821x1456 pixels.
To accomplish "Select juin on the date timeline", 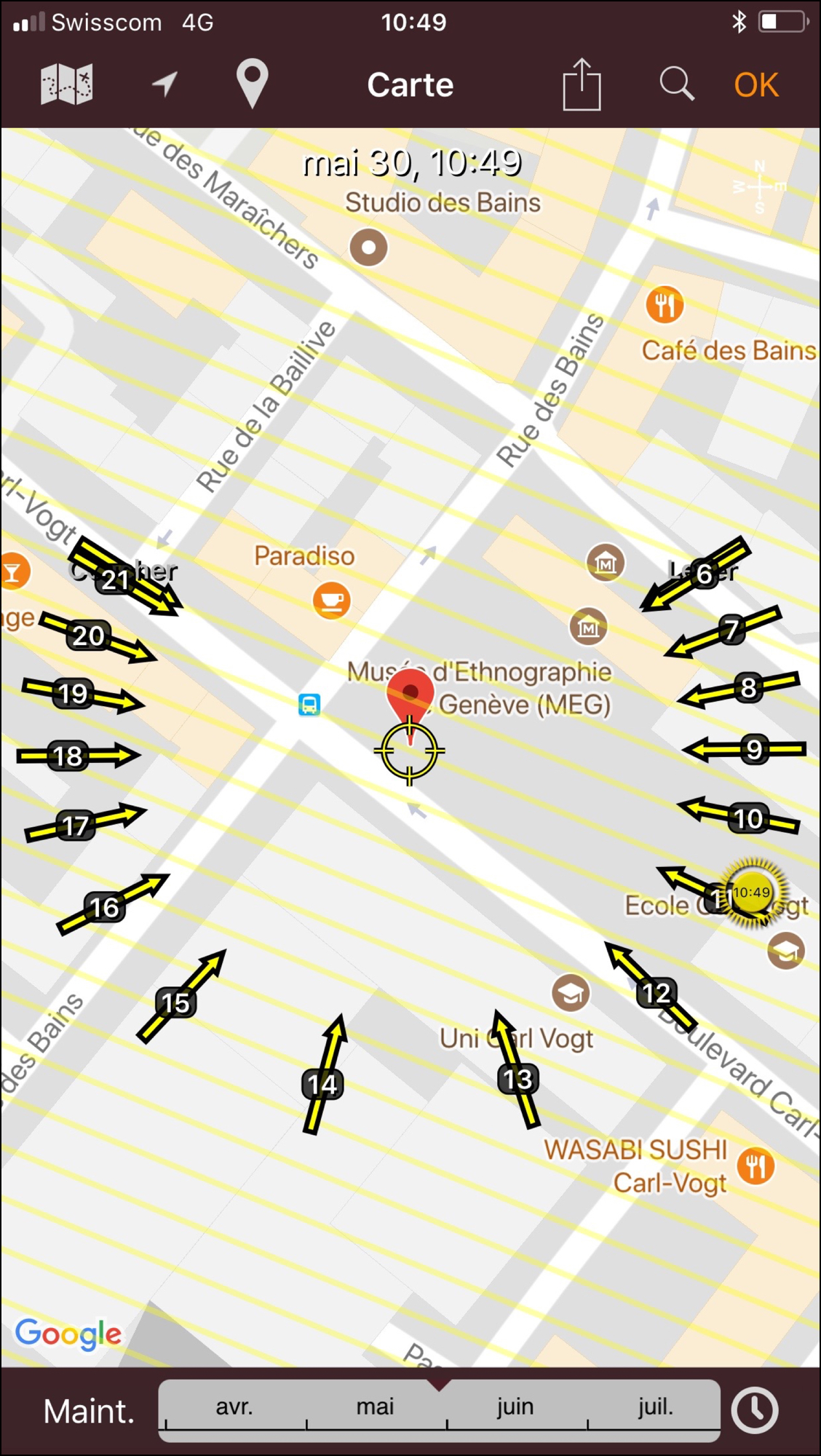I will point(515,1406).
